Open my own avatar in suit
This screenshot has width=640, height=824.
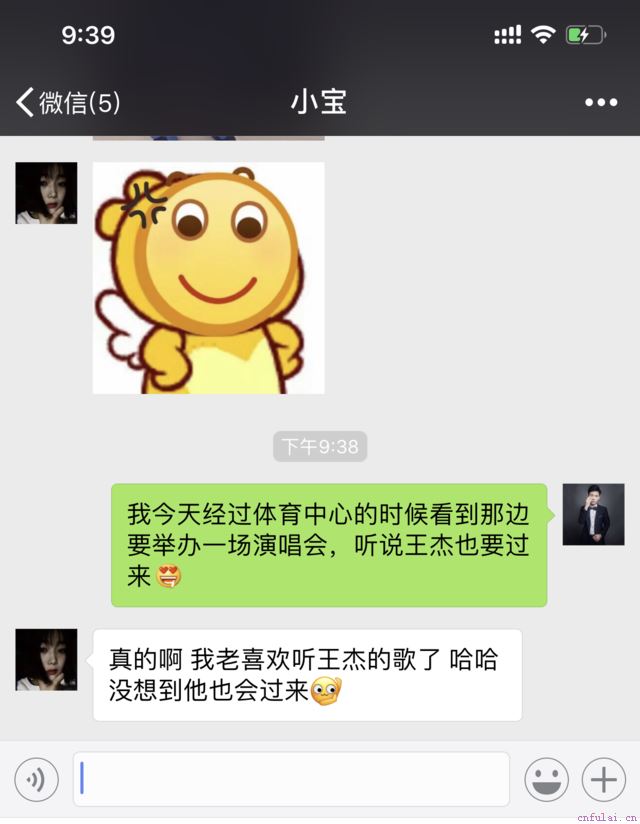[x=593, y=514]
